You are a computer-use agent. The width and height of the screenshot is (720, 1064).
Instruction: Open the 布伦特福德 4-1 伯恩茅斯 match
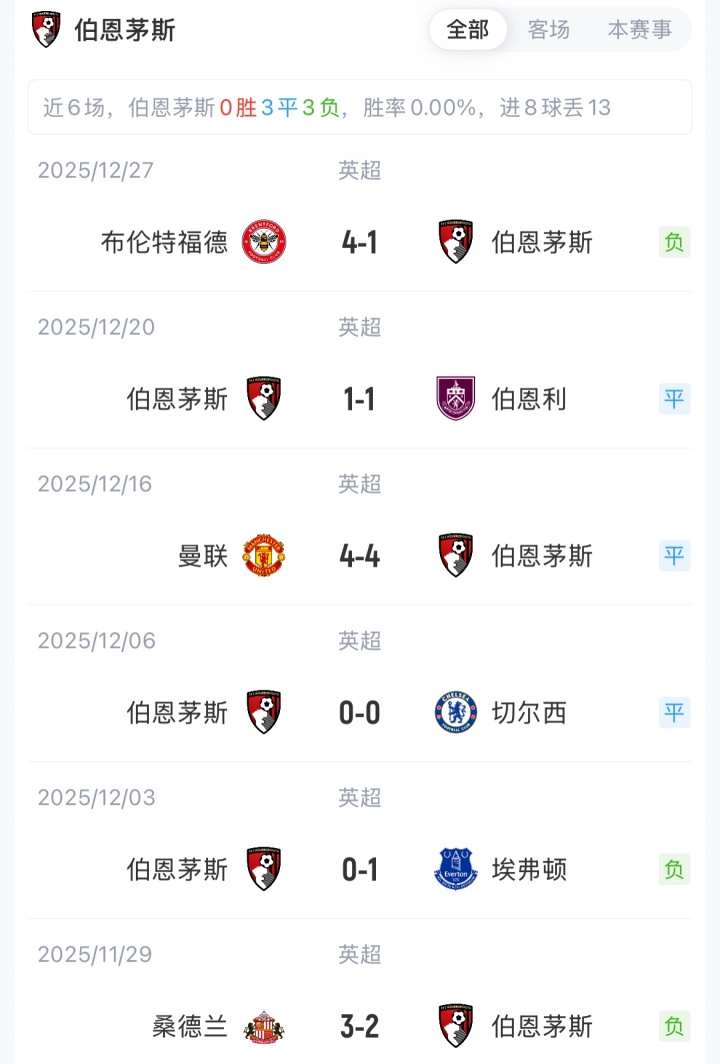coord(359,242)
